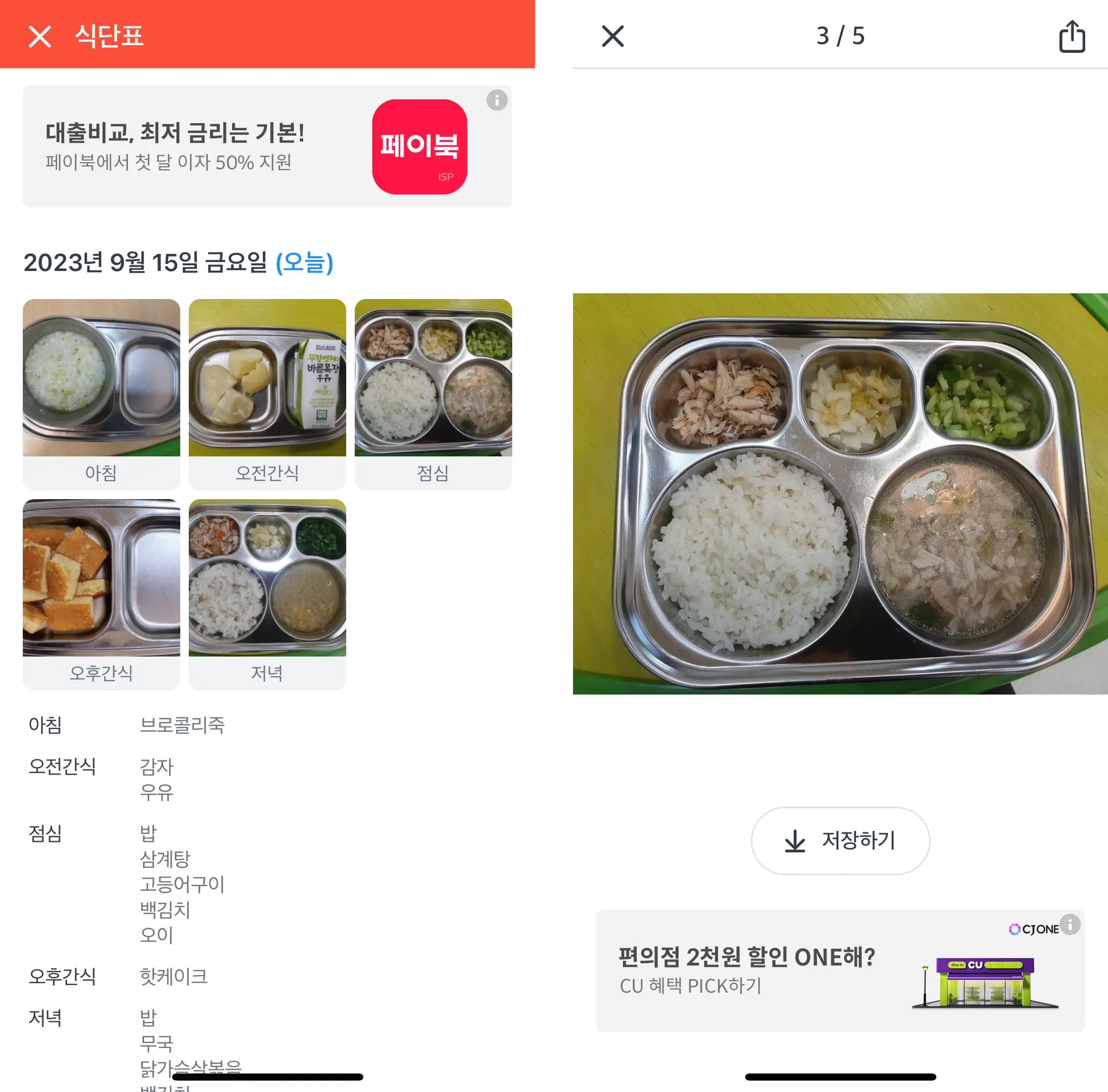This screenshot has height=1092, width=1108.
Task: Share the current meal photo
Action: tap(1071, 36)
